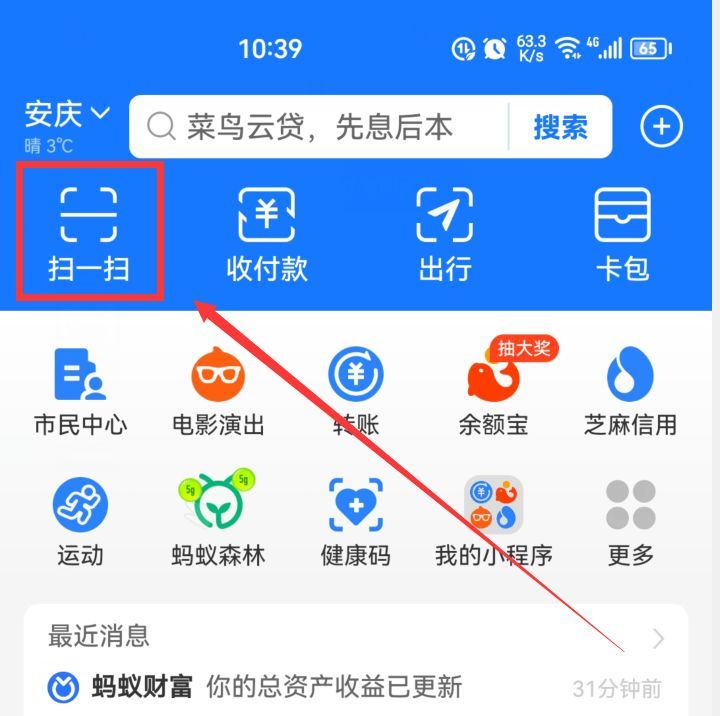Open the 扫一扫 scanner
Screen dimensions: 720x716
pos(89,232)
